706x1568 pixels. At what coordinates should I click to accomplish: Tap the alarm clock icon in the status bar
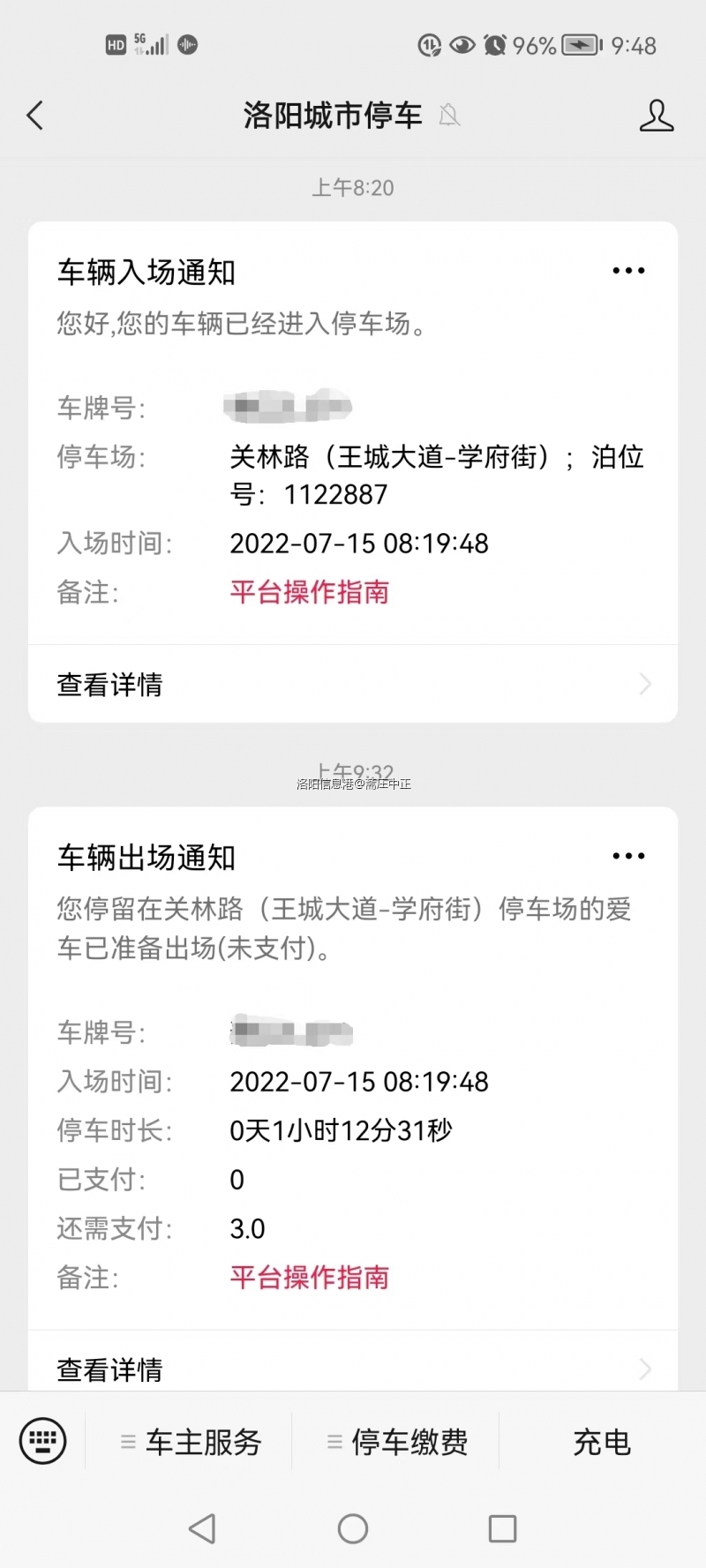493,45
